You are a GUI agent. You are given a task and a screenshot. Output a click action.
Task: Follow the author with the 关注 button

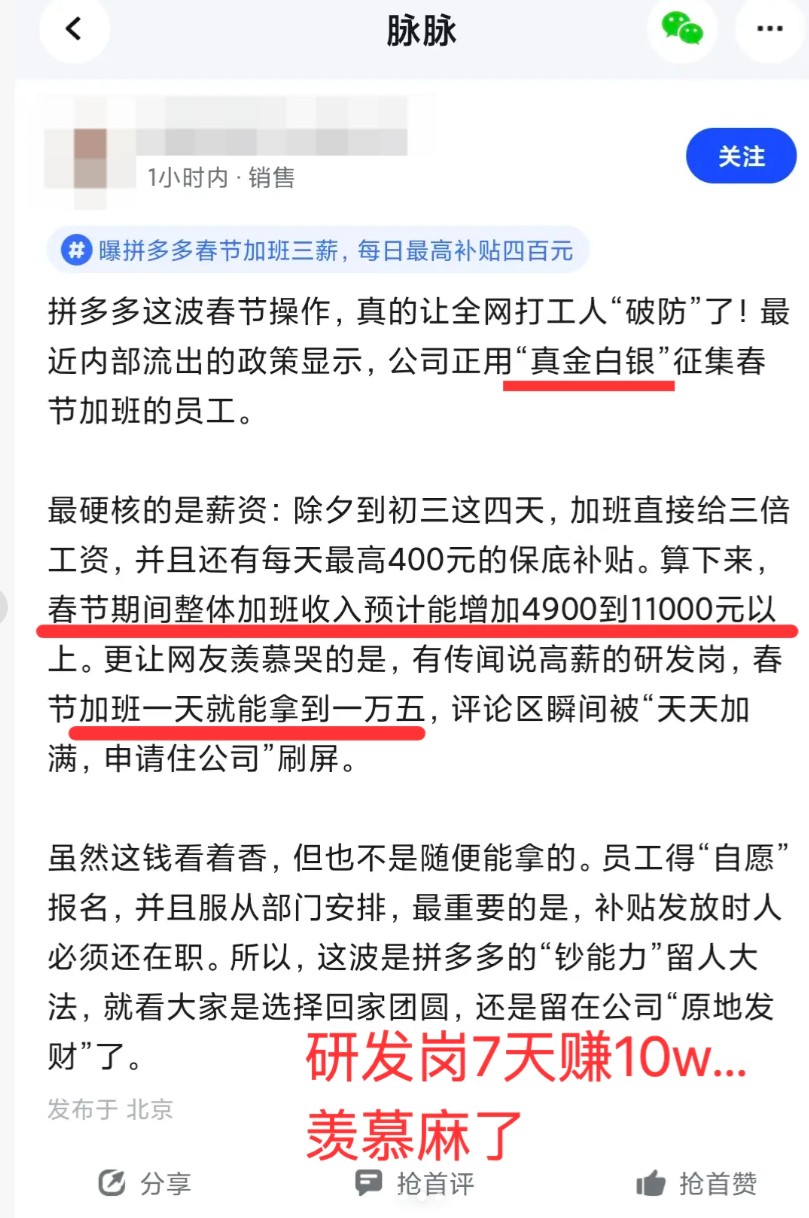coord(741,157)
